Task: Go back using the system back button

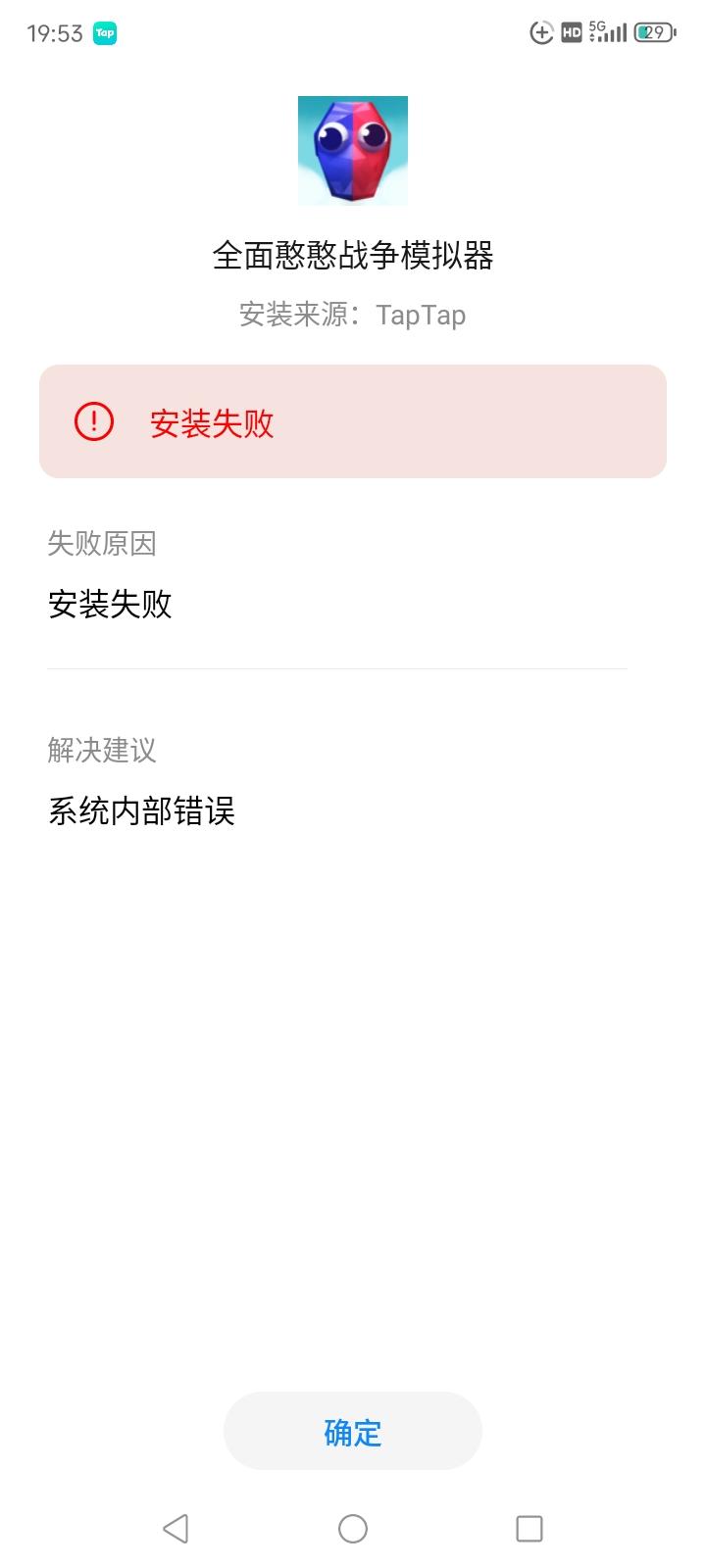Action: [176, 1528]
